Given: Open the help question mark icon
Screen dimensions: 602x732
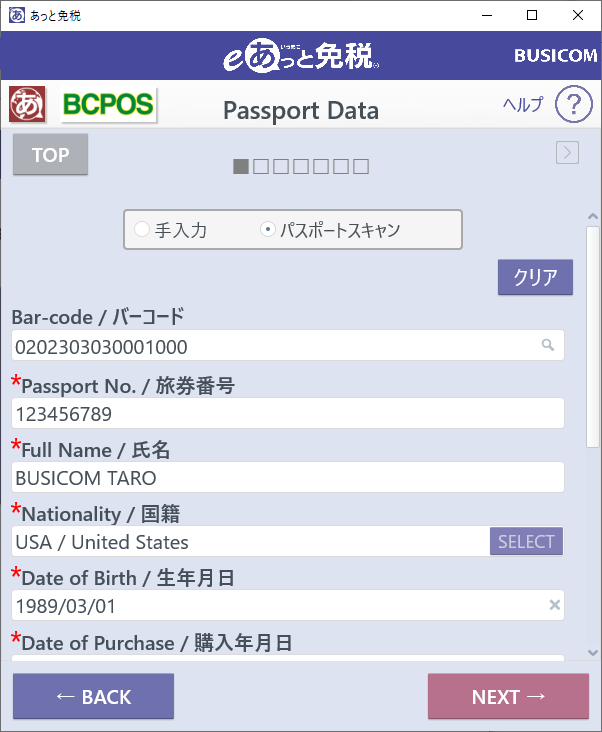Looking at the screenshot, I should tap(574, 104).
